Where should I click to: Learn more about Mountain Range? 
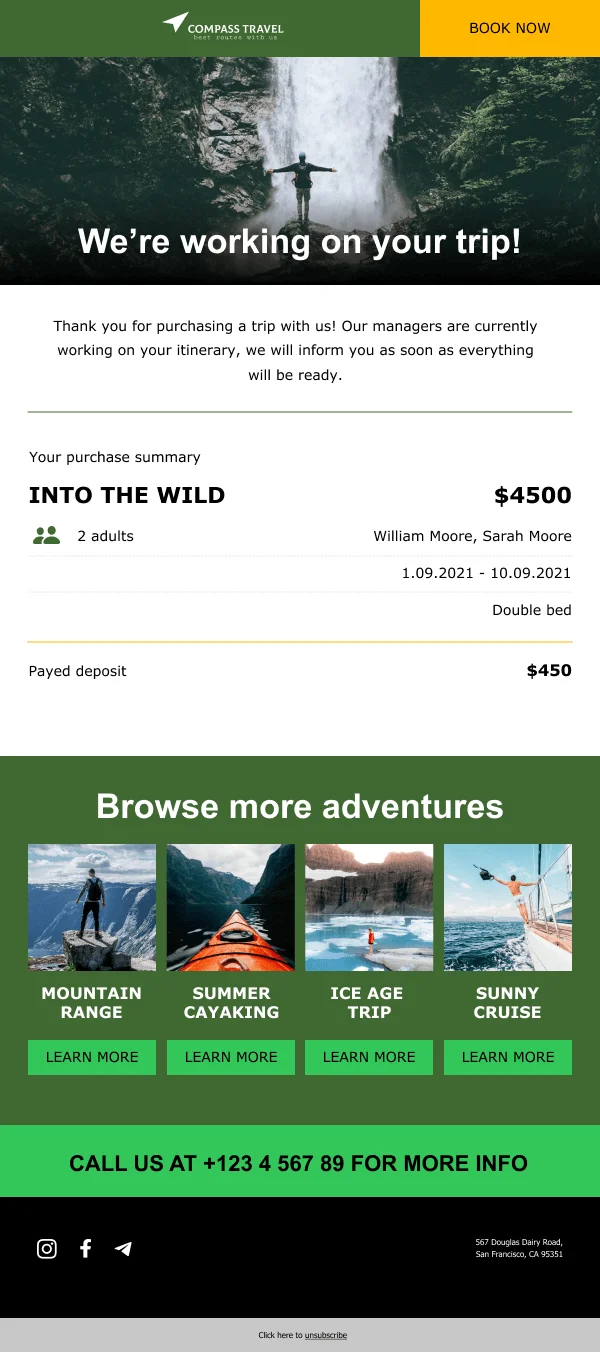[92, 1057]
